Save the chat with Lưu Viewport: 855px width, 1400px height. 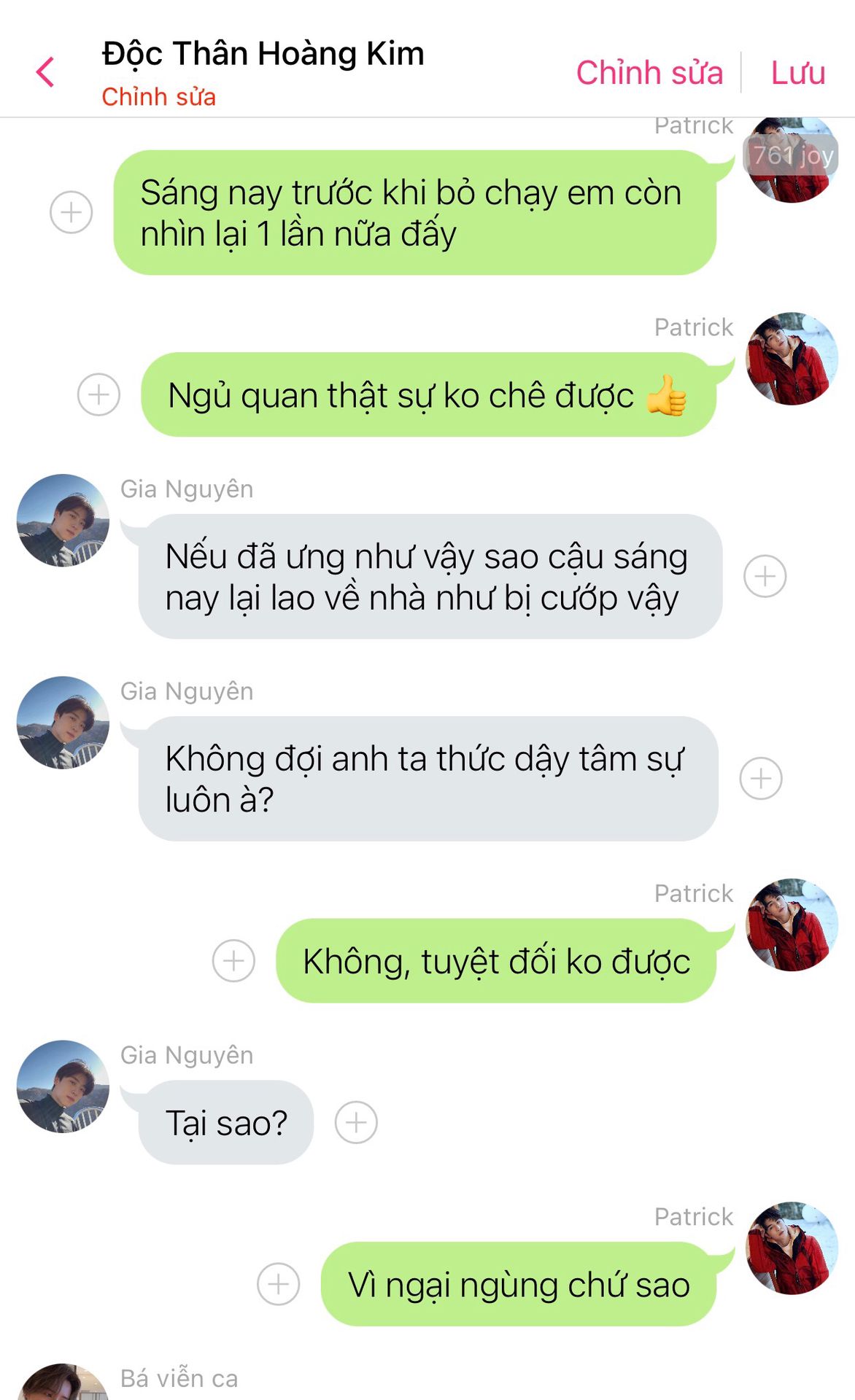798,73
